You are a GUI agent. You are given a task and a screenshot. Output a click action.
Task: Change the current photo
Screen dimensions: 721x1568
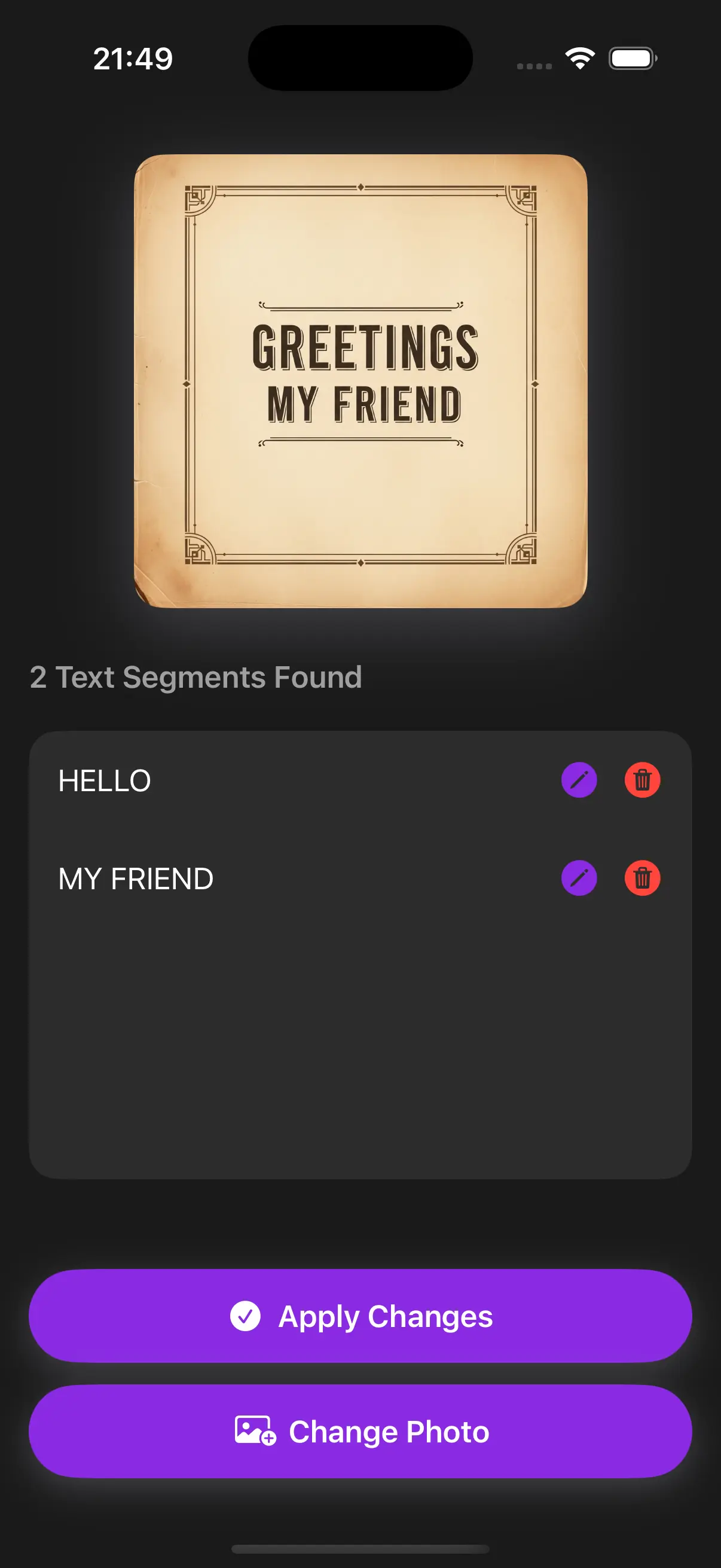coord(360,1432)
